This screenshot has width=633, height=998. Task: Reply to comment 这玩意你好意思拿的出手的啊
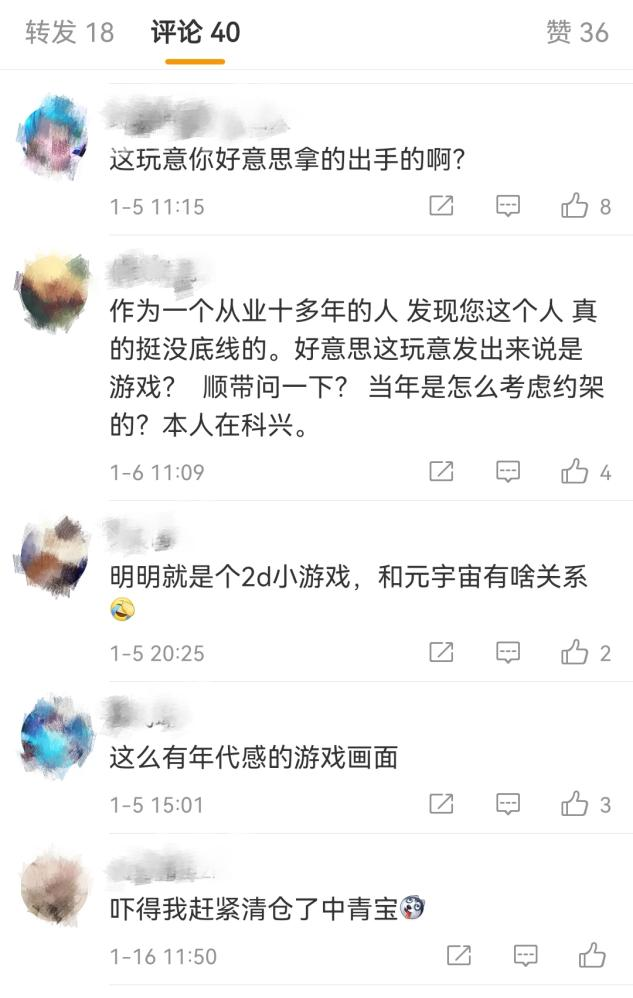click(508, 206)
